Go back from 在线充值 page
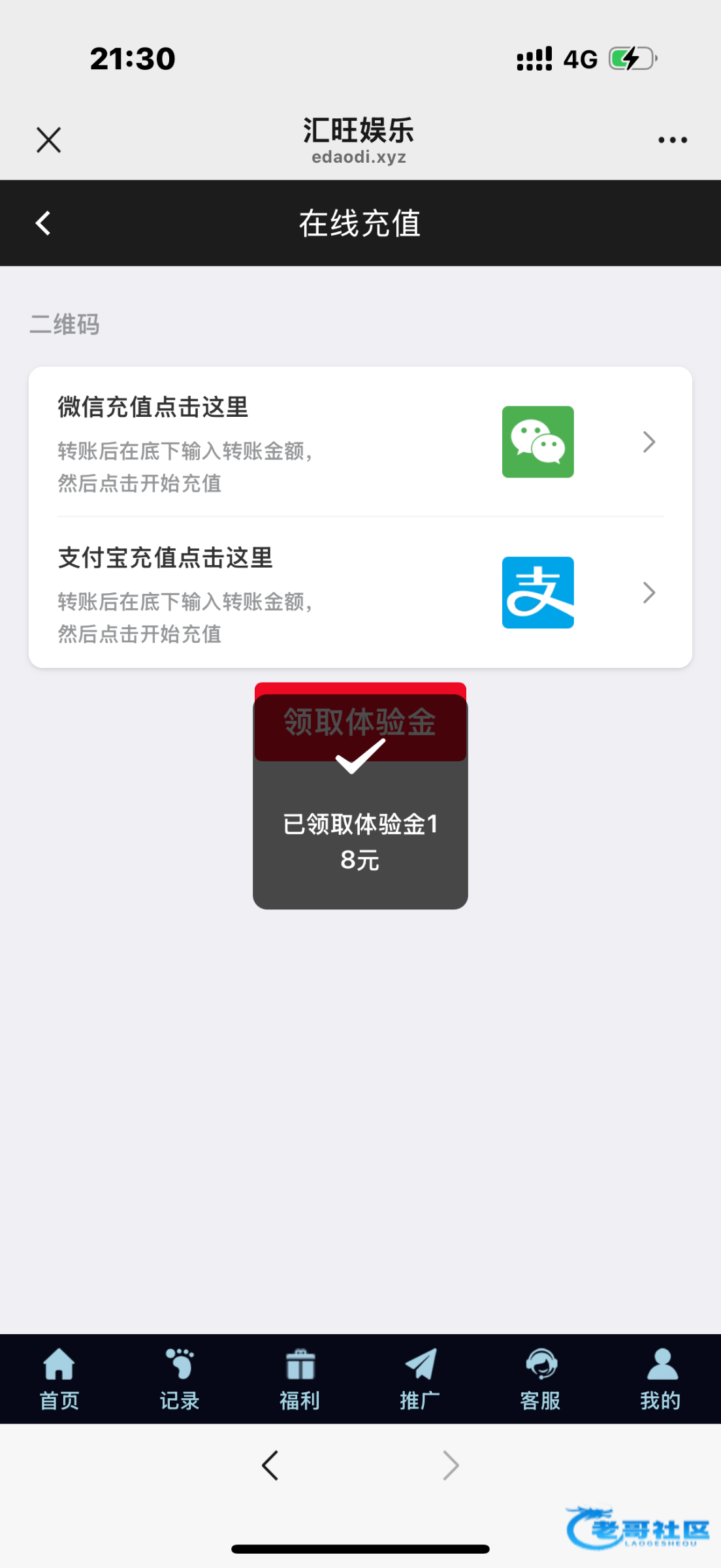The width and height of the screenshot is (721, 1568). 43,223
